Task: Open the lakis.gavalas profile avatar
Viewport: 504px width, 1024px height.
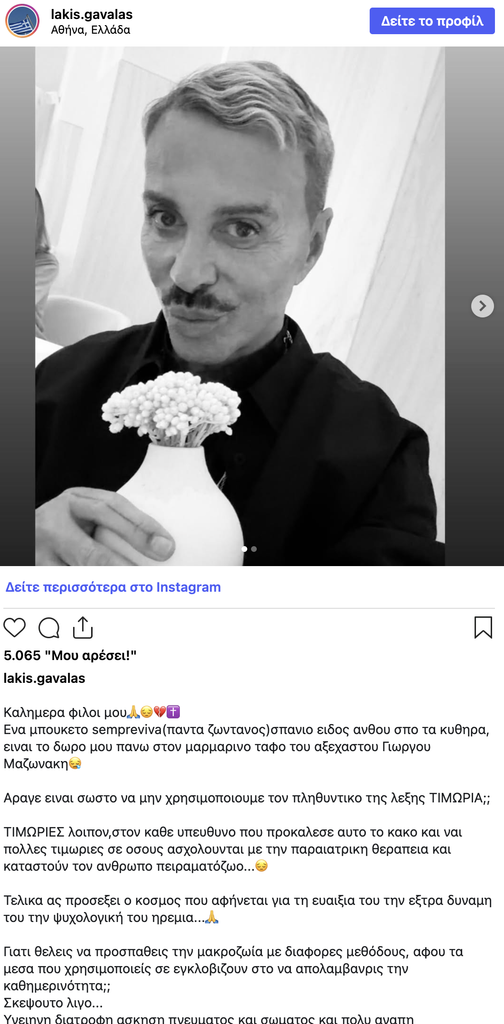Action: (22, 21)
